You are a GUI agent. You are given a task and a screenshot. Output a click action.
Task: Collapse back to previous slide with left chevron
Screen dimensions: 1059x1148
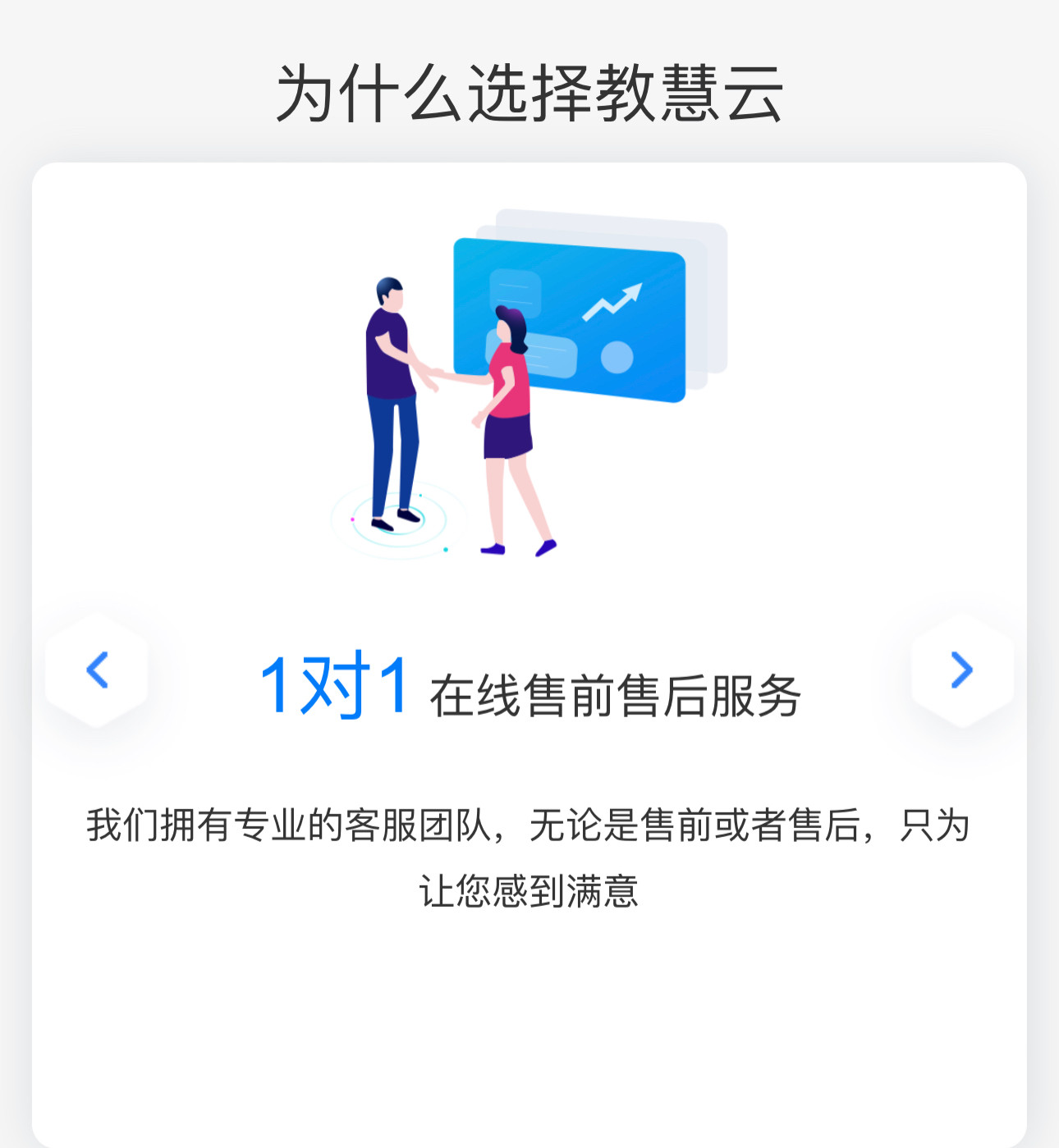pos(99,671)
